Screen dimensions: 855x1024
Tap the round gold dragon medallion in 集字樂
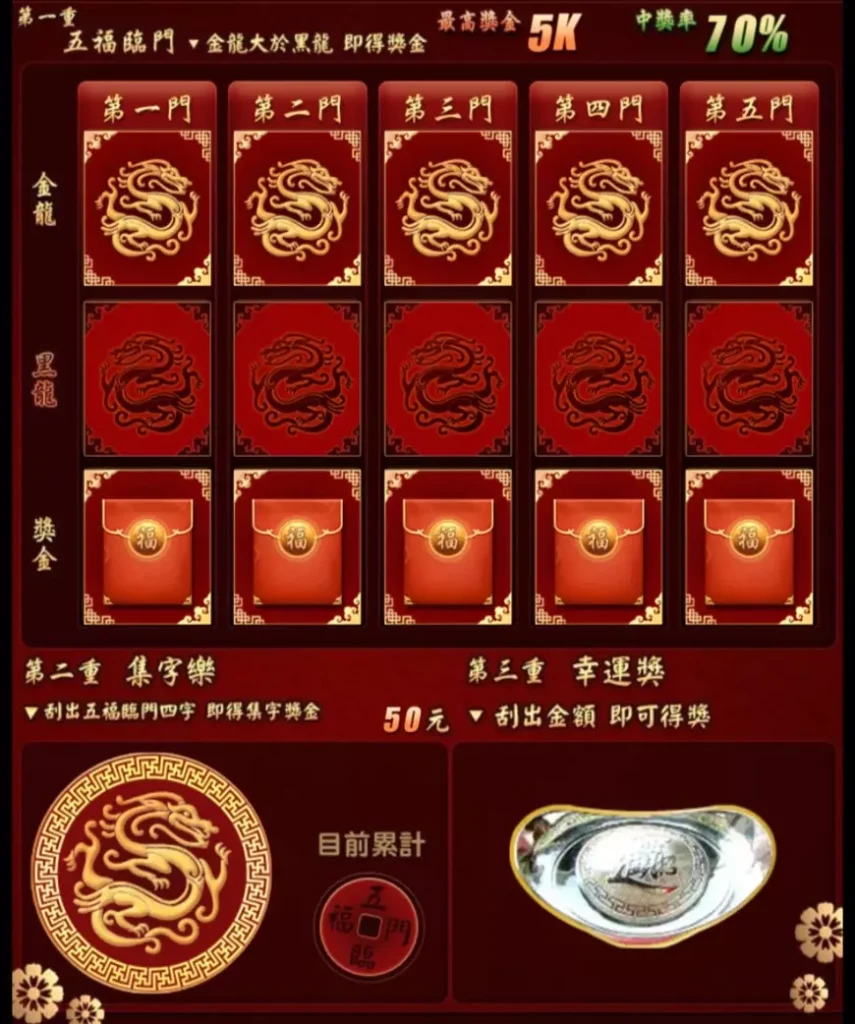click(150, 872)
